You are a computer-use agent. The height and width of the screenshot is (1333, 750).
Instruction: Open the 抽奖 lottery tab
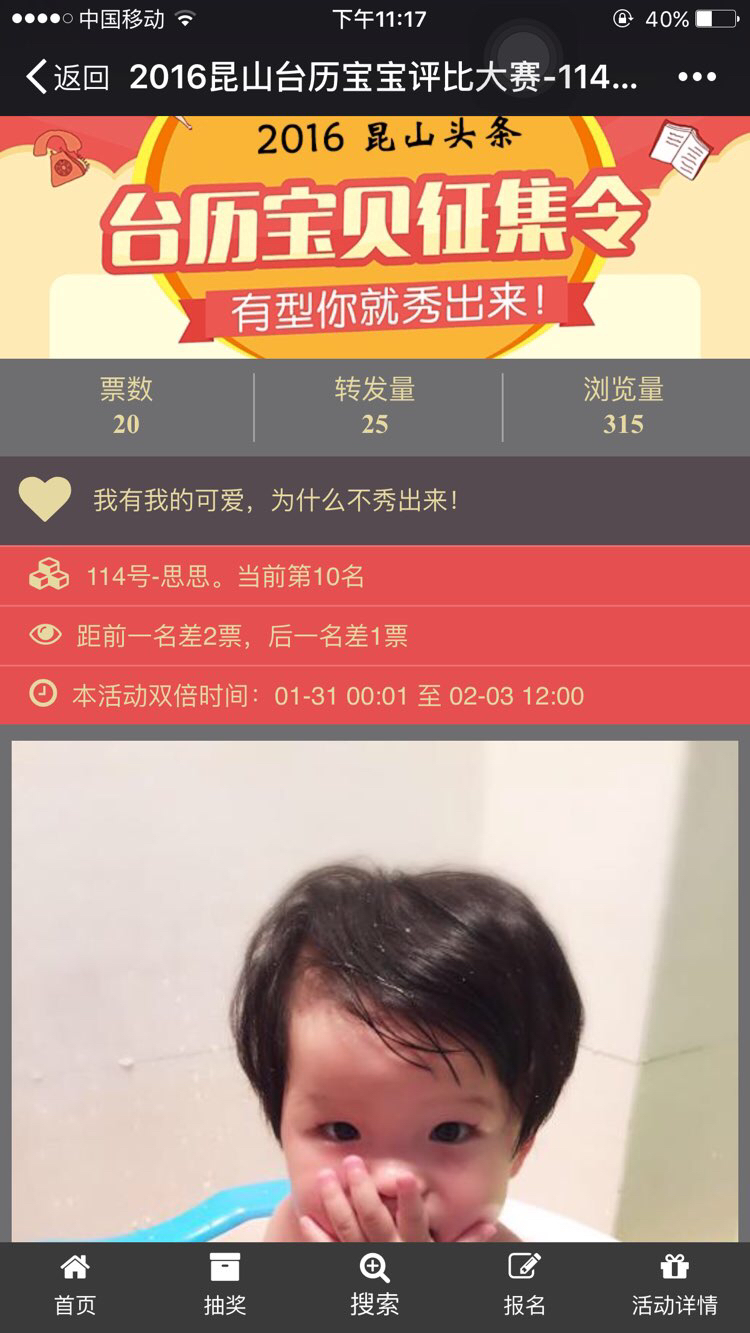click(x=225, y=1286)
